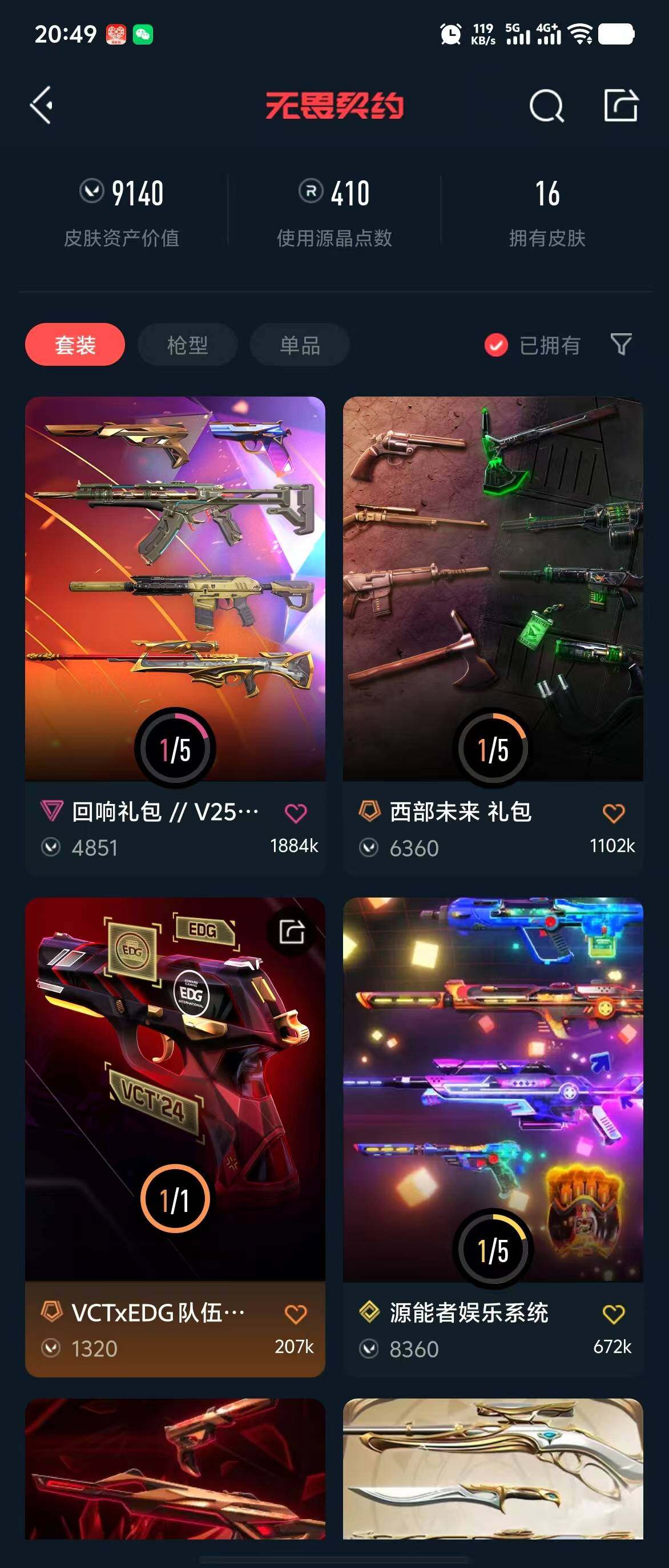Switch to the 枪型 tab
The width and height of the screenshot is (669, 1568).
[187, 345]
